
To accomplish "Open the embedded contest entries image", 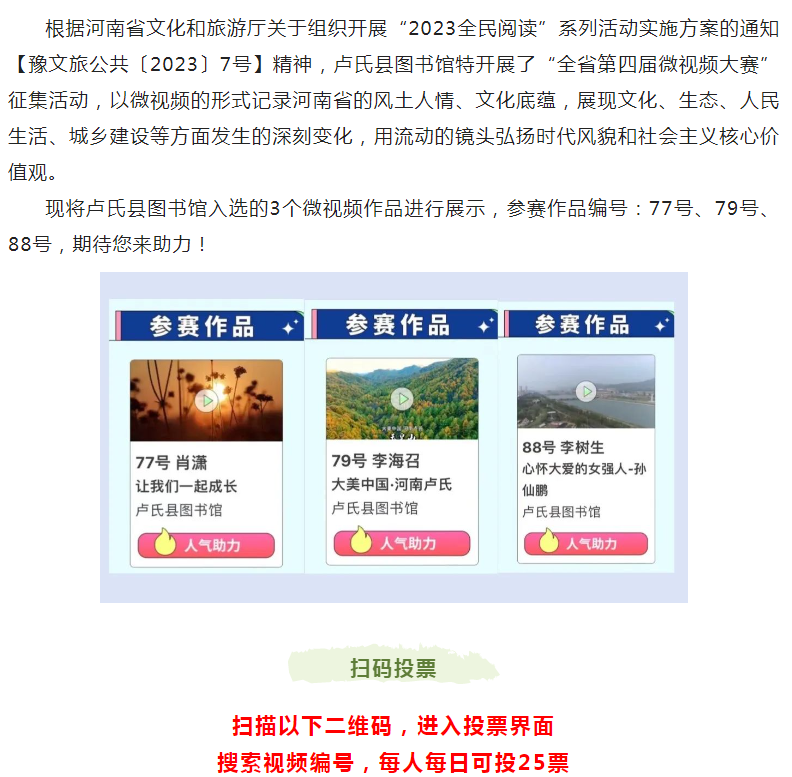I will pyautogui.click(x=393, y=437).
